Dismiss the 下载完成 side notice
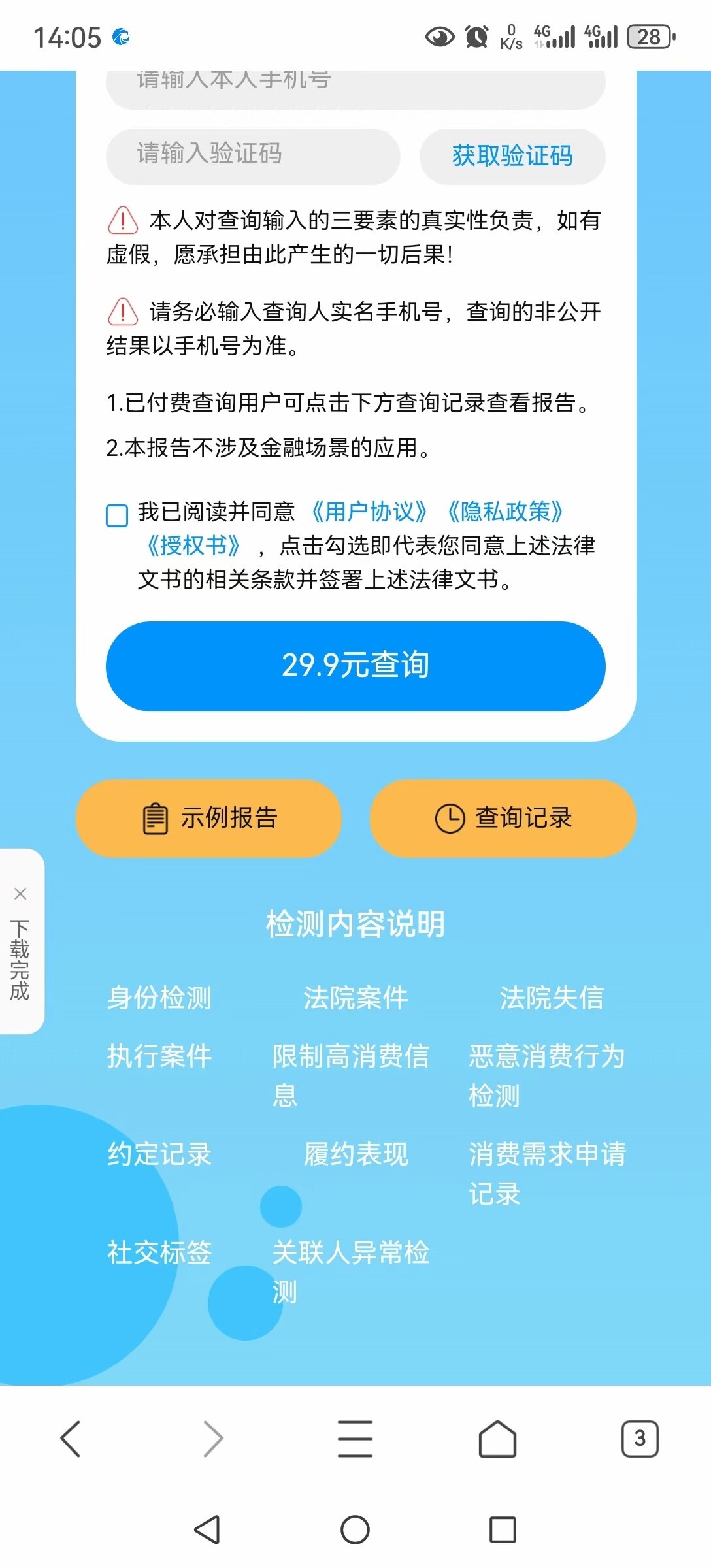This screenshot has width=711, height=1568. click(x=20, y=894)
